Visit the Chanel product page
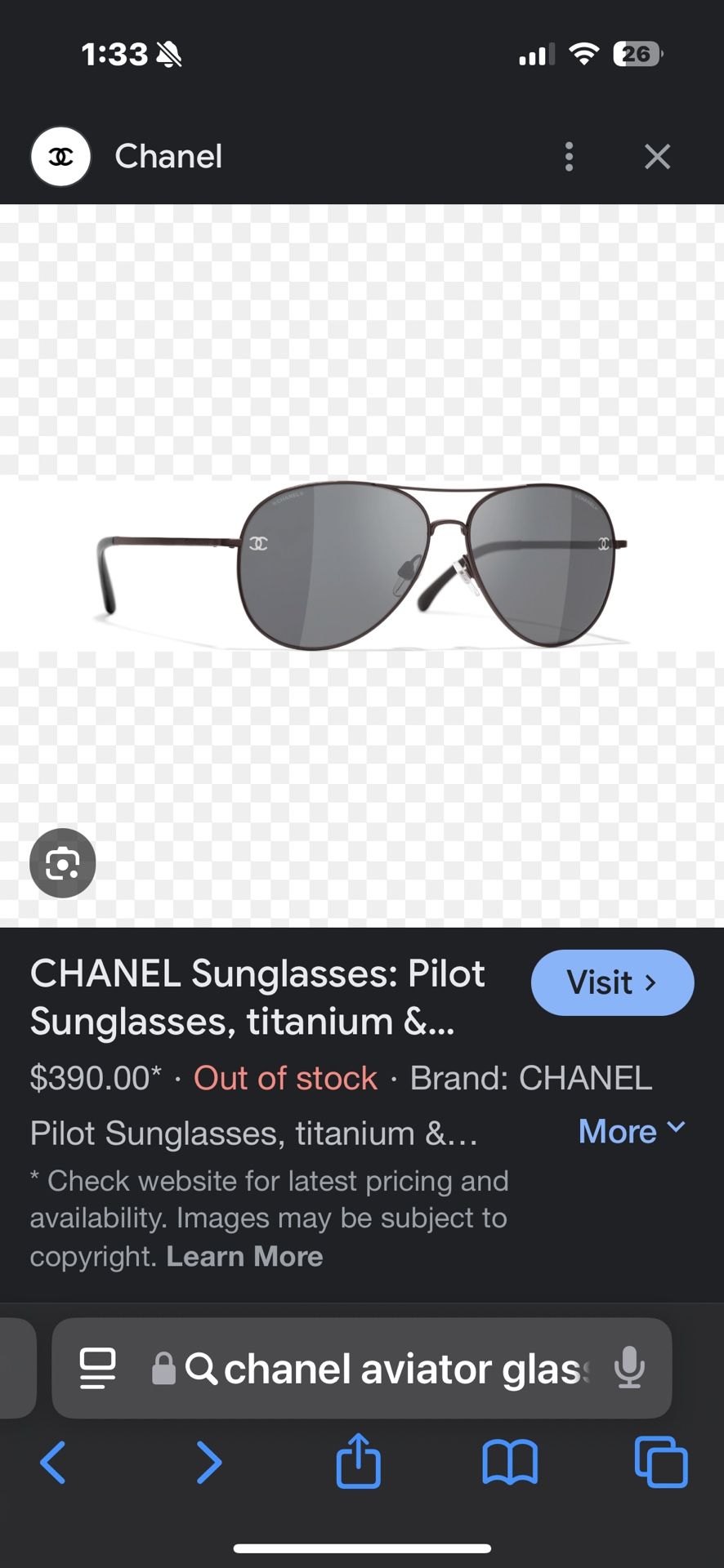 click(x=612, y=982)
